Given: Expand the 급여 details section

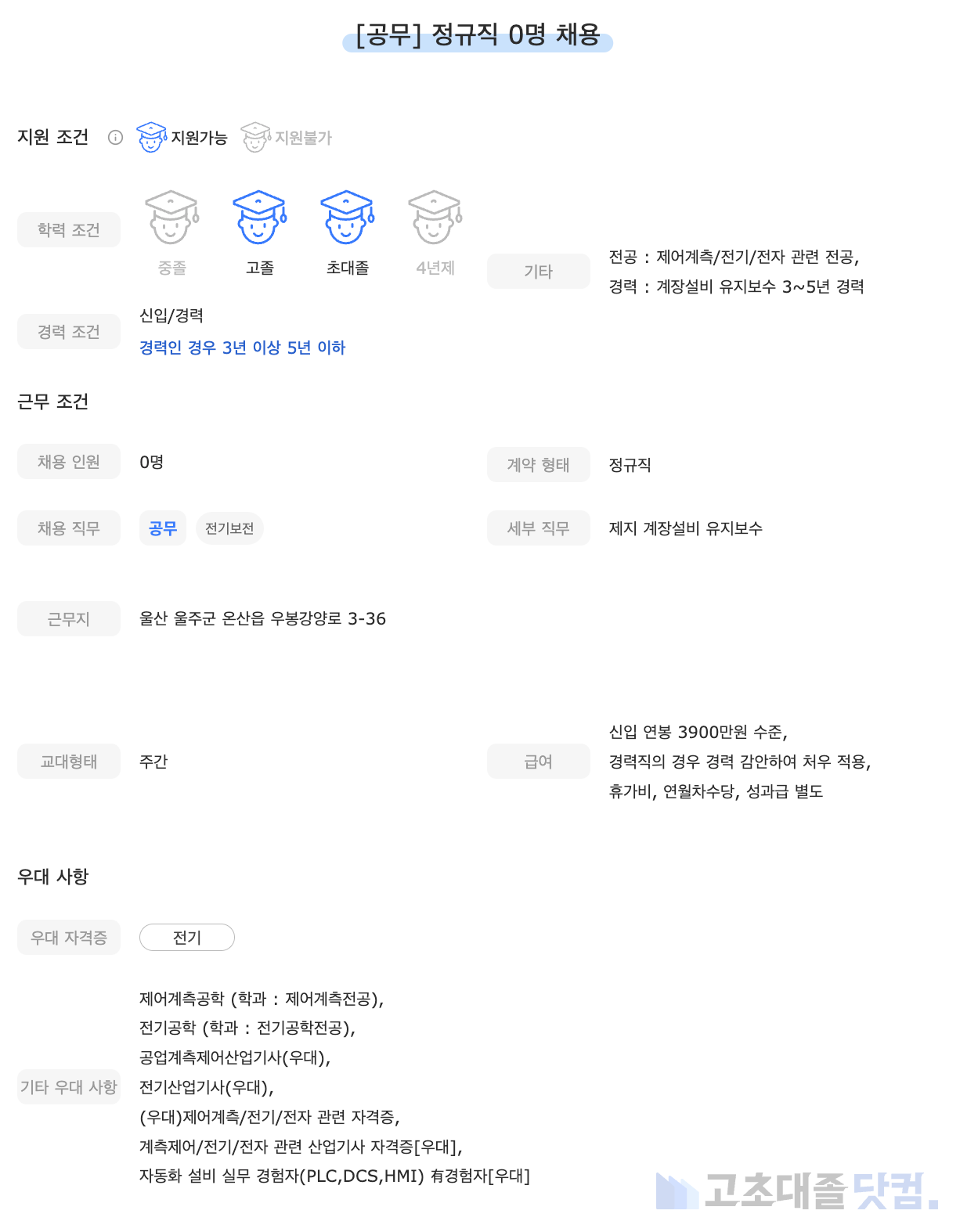Looking at the screenshot, I should point(539,761).
